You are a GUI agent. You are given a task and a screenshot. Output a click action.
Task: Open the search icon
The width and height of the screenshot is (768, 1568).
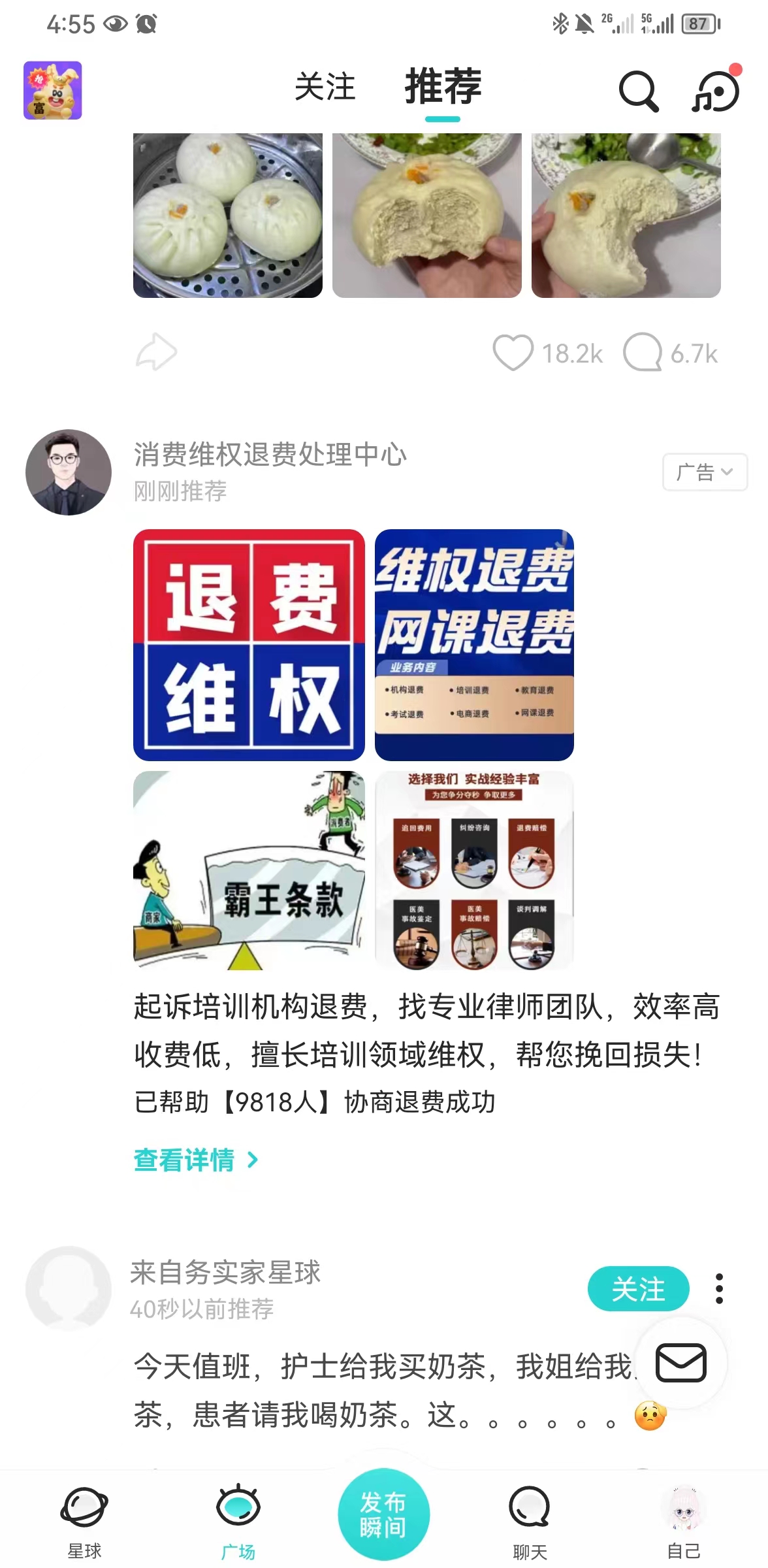638,91
